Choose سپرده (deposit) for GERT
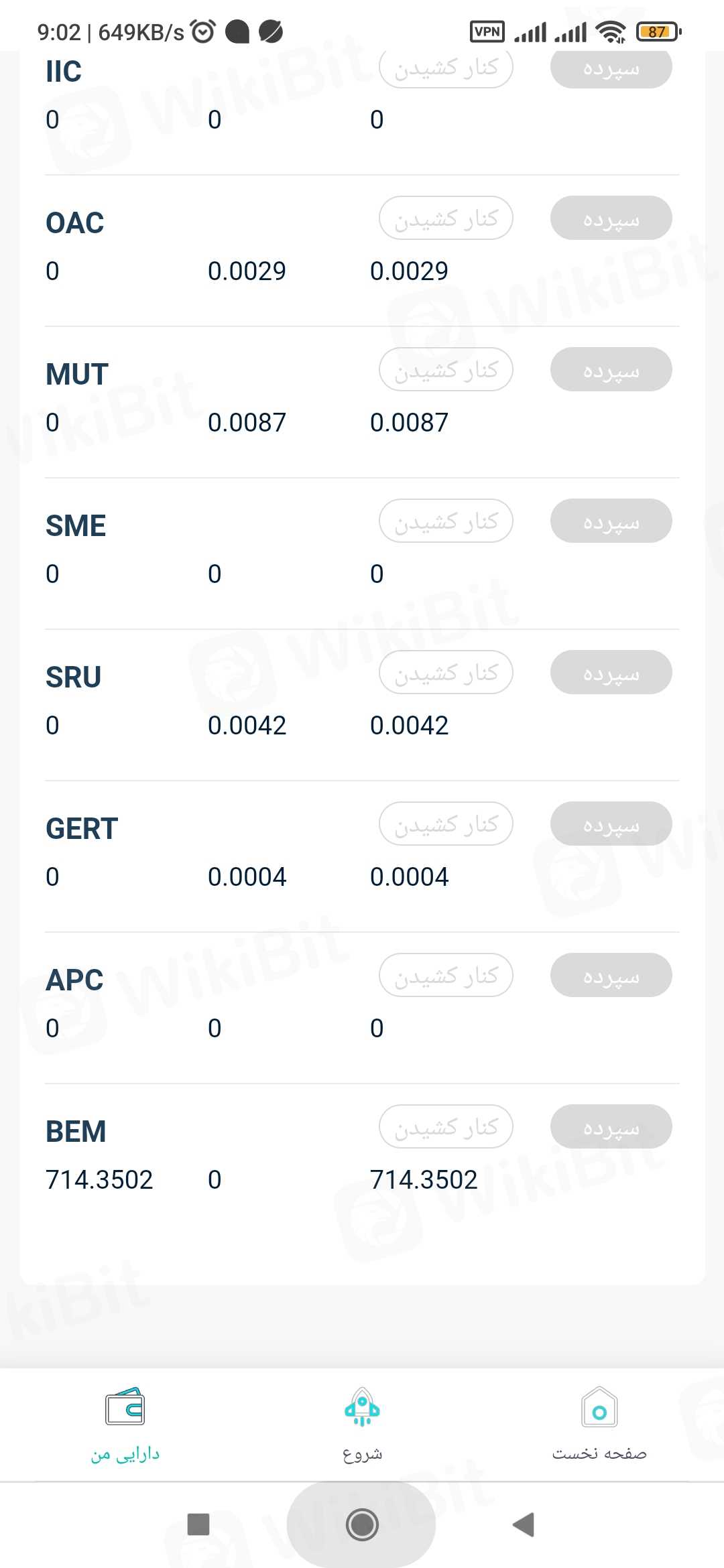The height and width of the screenshot is (1568, 724). click(611, 824)
